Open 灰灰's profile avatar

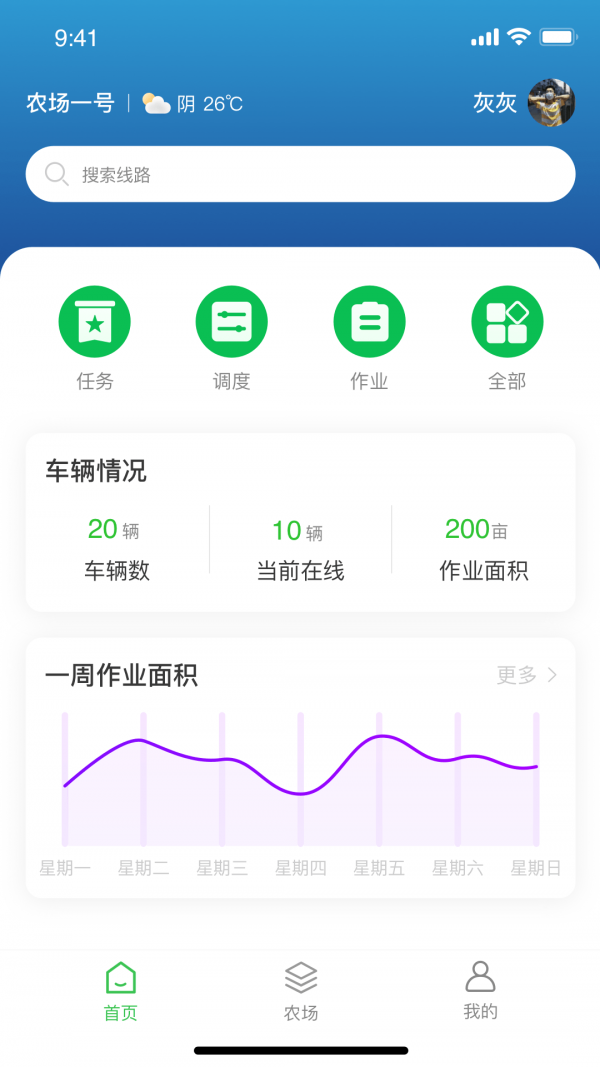pyautogui.click(x=551, y=102)
